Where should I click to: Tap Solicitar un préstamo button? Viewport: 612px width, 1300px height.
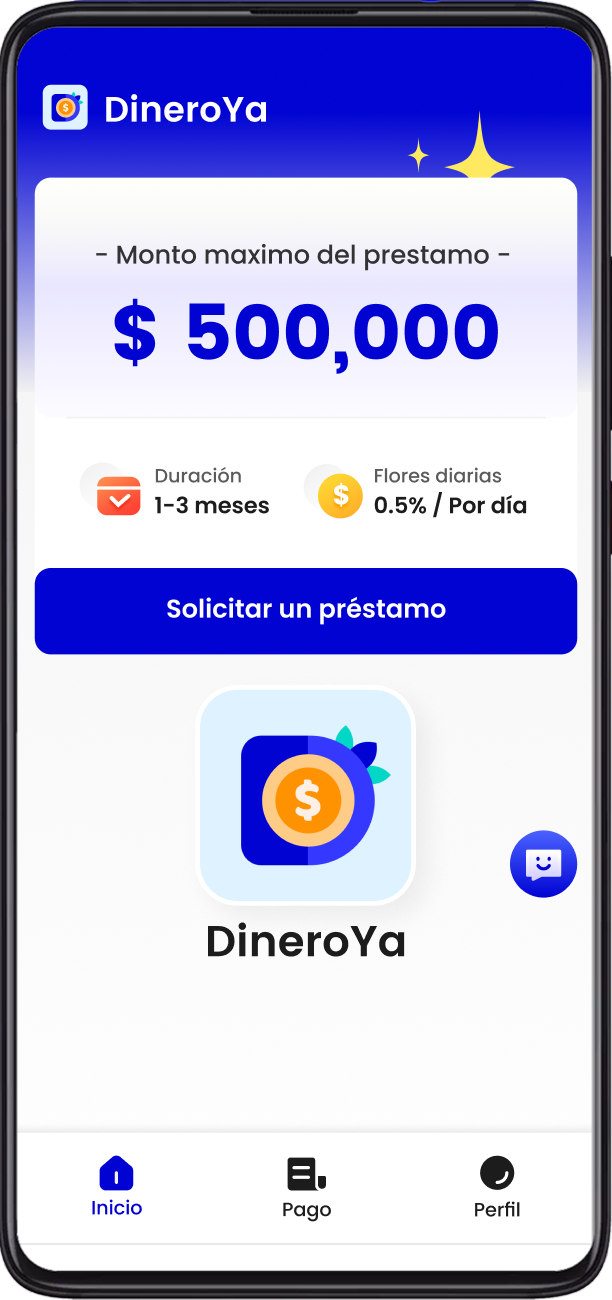coord(306,610)
